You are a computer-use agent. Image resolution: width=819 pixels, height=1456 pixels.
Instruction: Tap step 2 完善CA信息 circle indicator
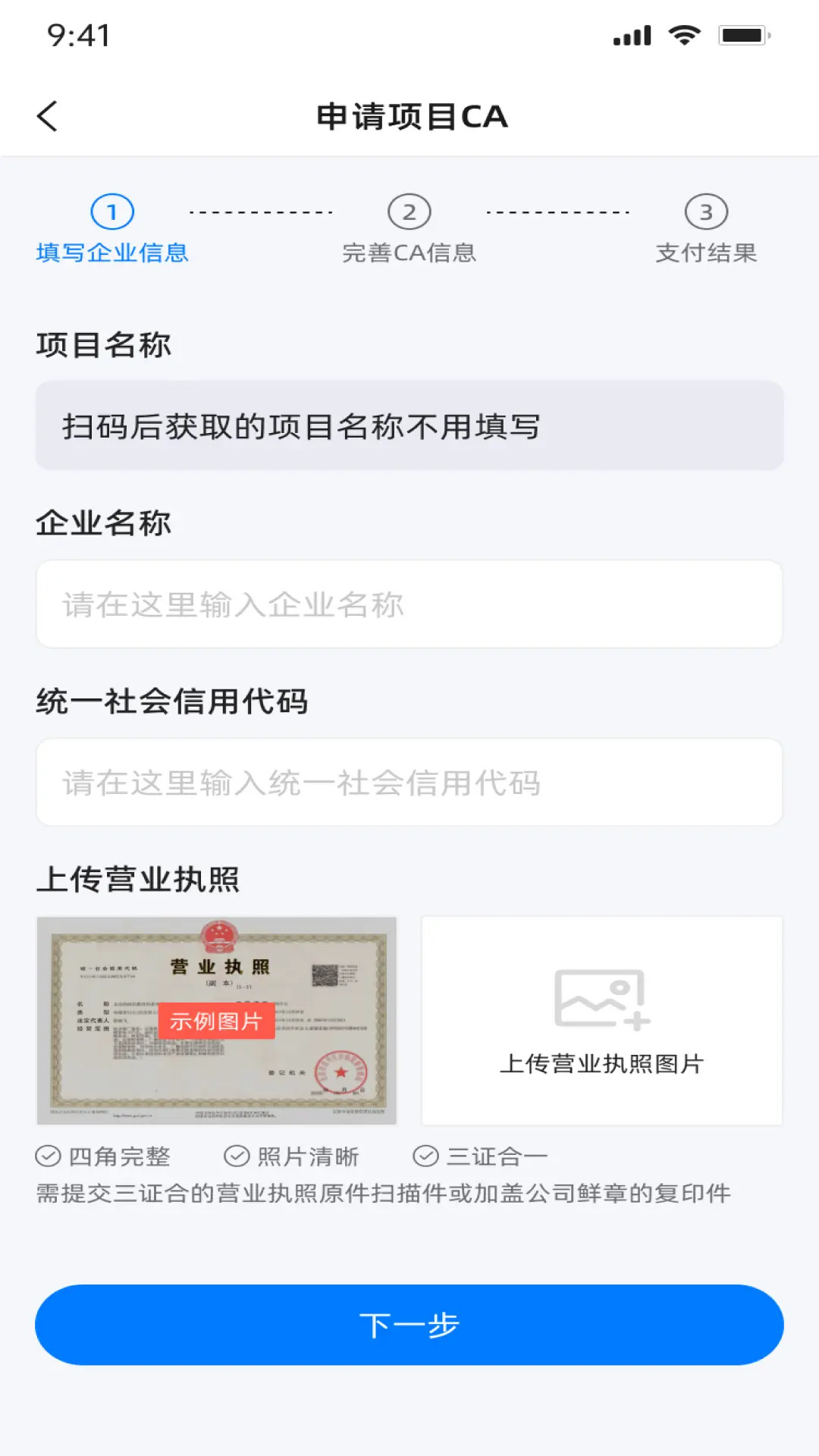tap(409, 213)
